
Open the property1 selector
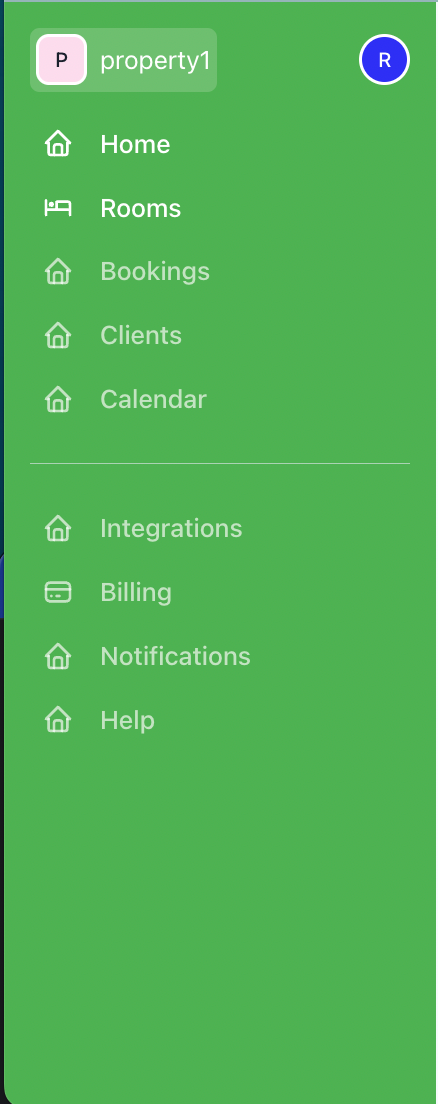(x=123, y=60)
